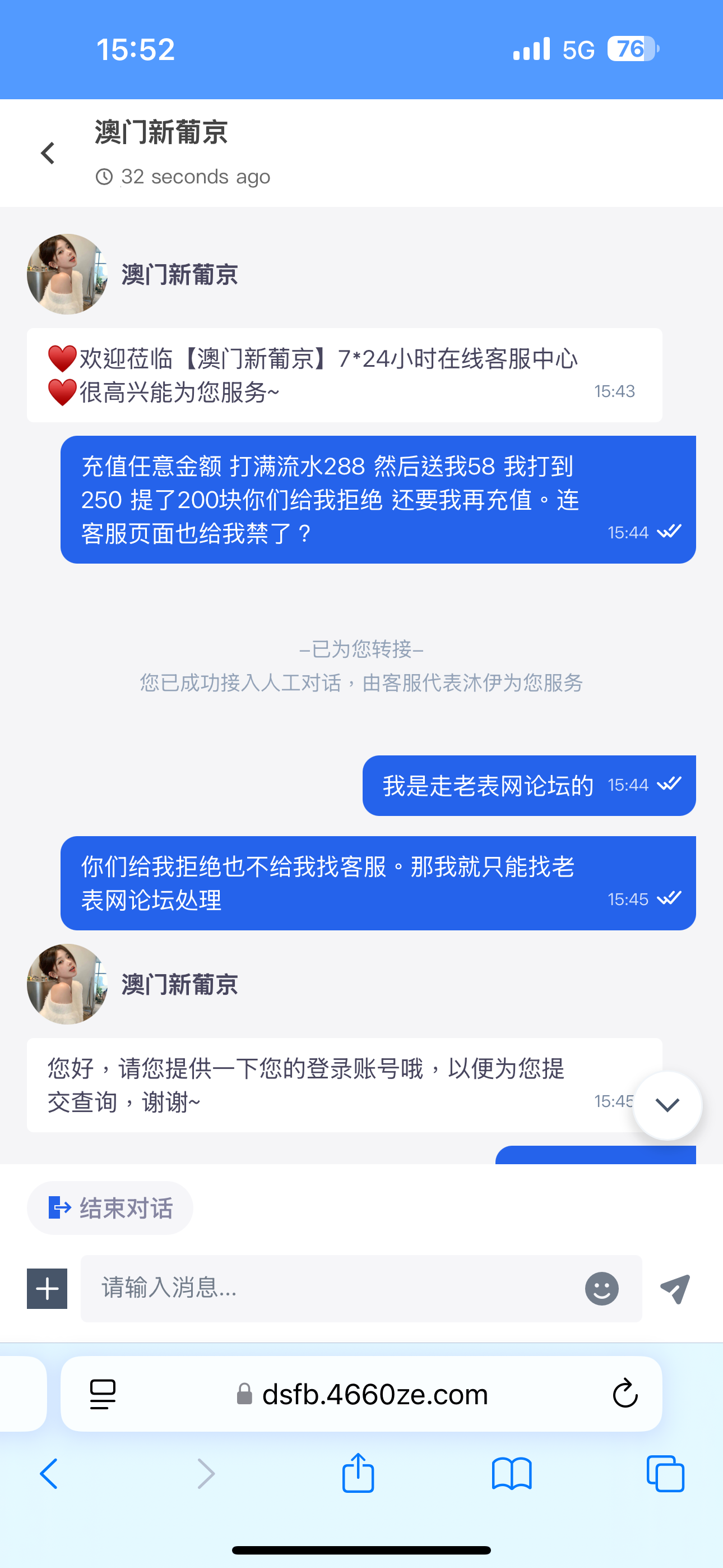Image resolution: width=723 pixels, height=1568 pixels.
Task: End the conversation with 结束对话
Action: tap(110, 1207)
